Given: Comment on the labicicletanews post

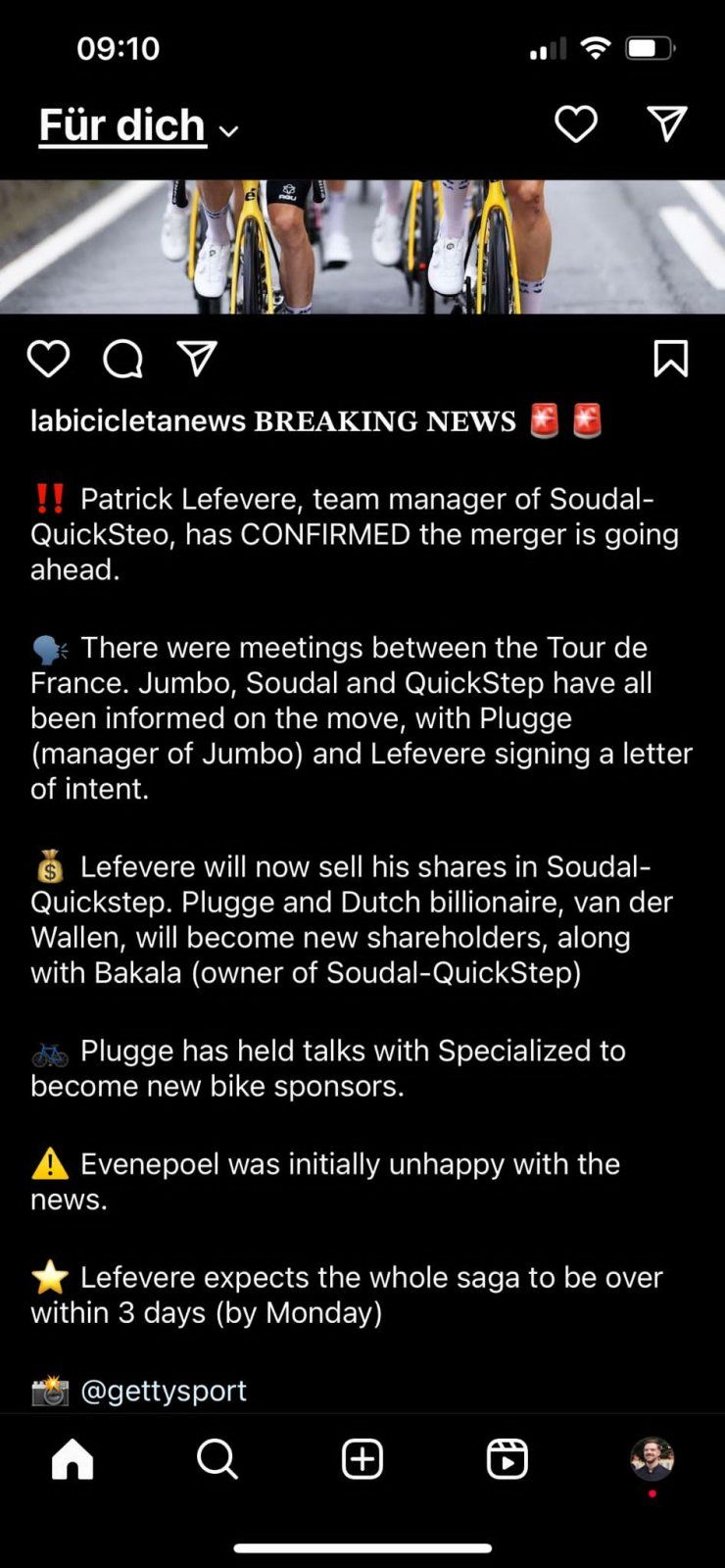Looking at the screenshot, I should click(x=123, y=360).
